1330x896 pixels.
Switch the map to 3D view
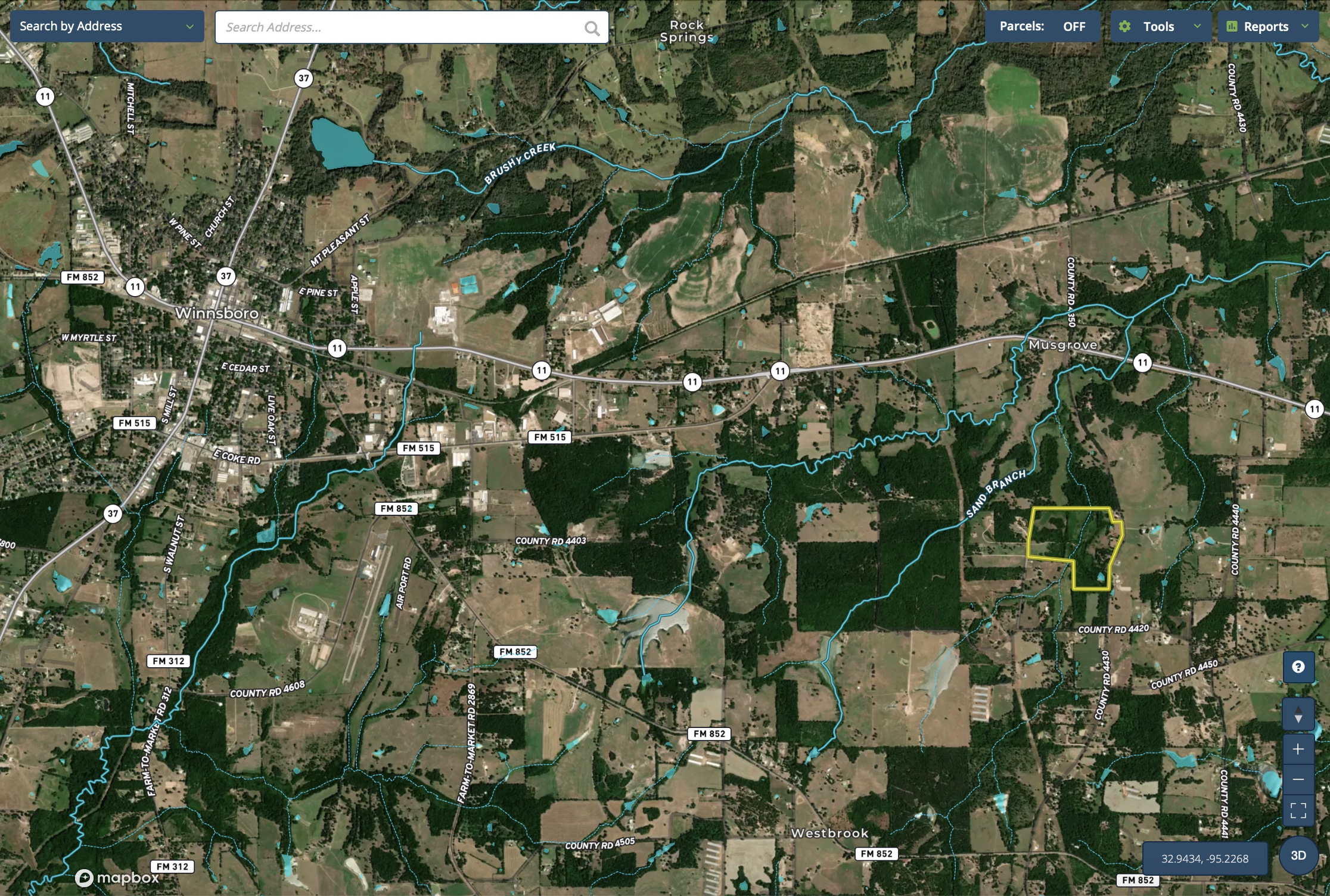point(1298,855)
